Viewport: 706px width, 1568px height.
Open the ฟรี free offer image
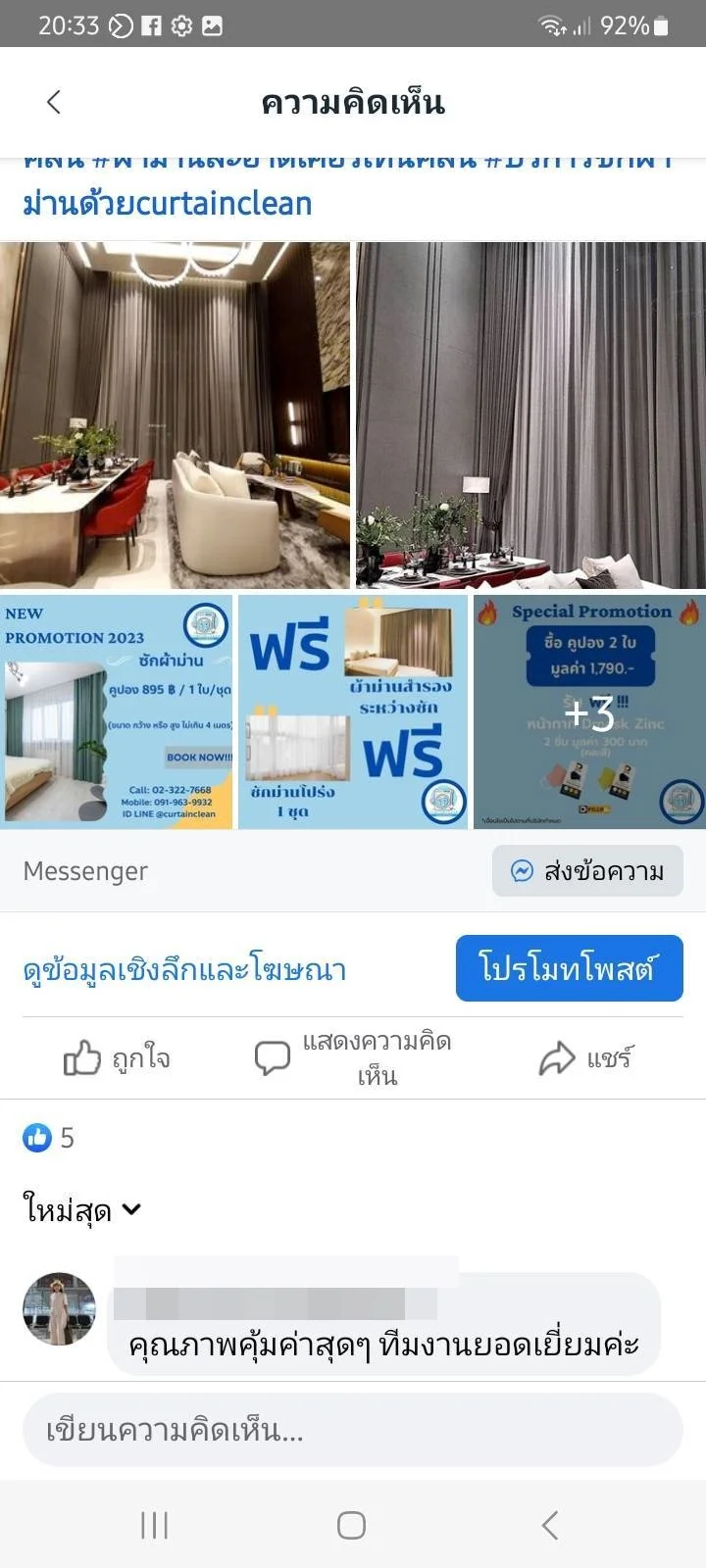353,712
